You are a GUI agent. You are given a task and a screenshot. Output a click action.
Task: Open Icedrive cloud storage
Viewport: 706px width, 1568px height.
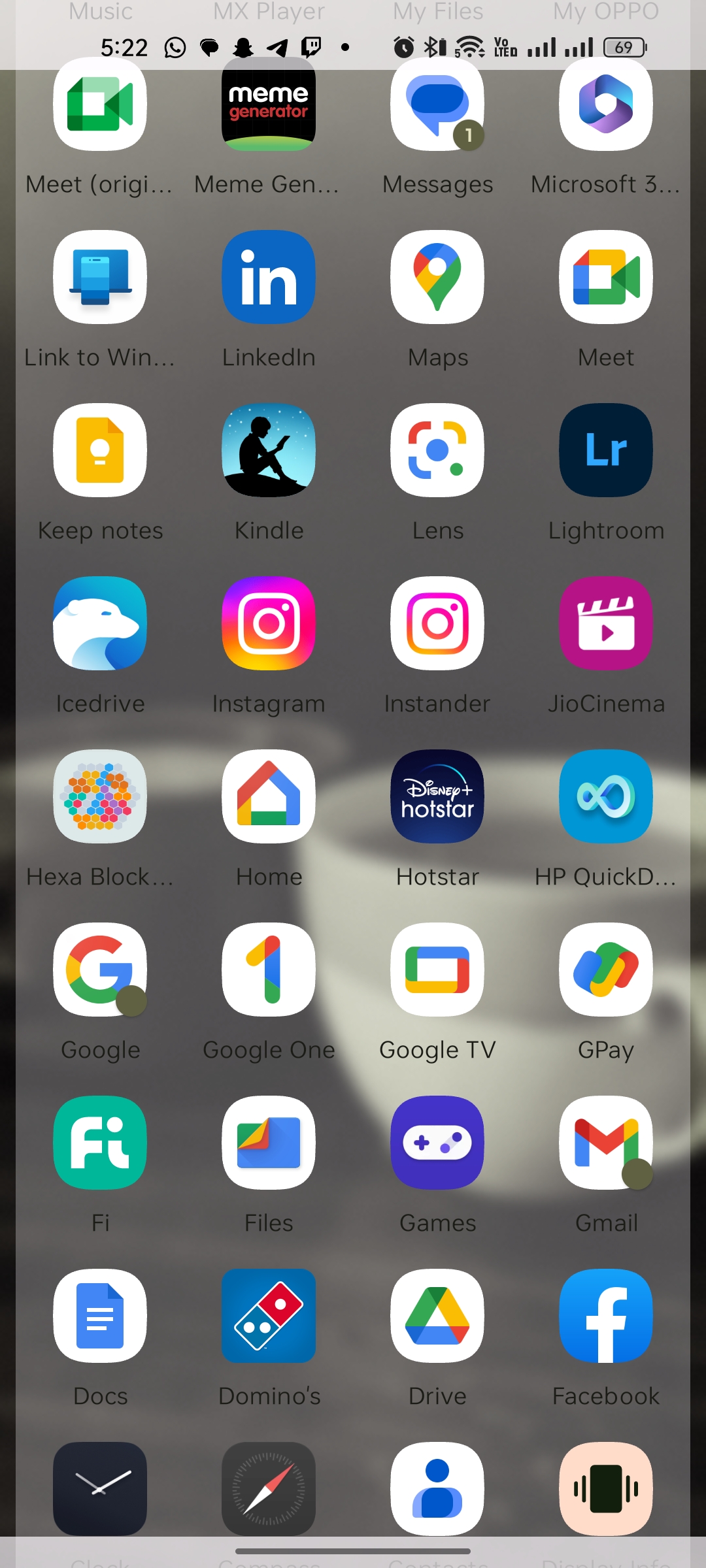[100, 623]
